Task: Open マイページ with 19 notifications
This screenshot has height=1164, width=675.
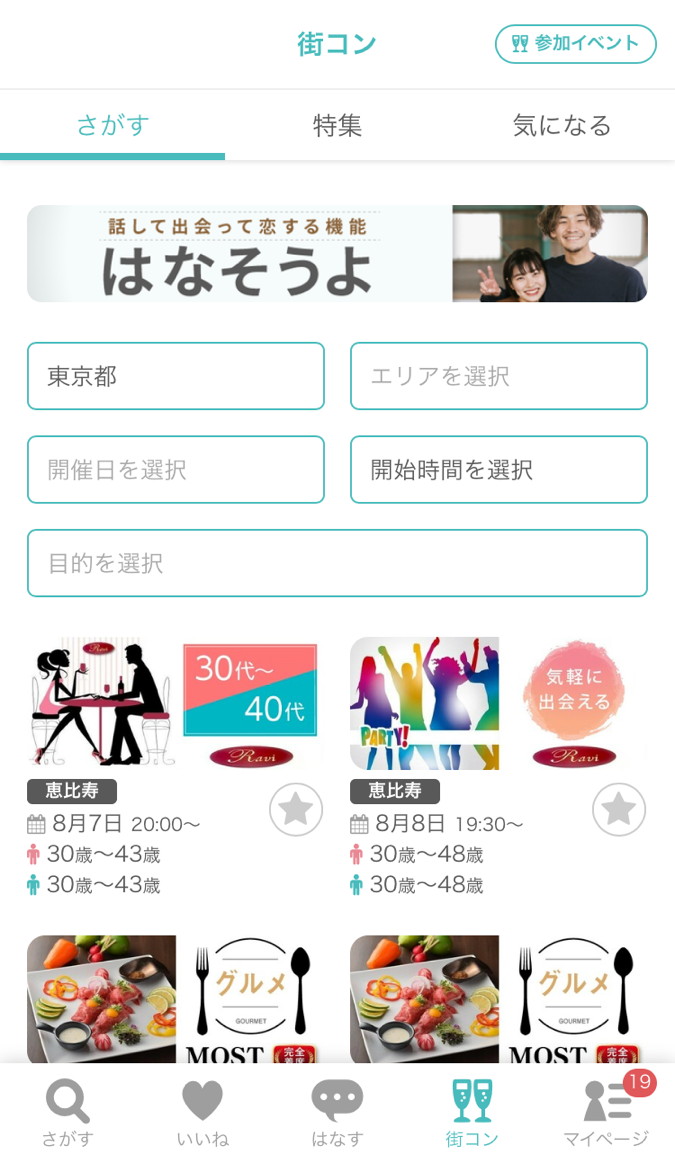Action: 607,1113
